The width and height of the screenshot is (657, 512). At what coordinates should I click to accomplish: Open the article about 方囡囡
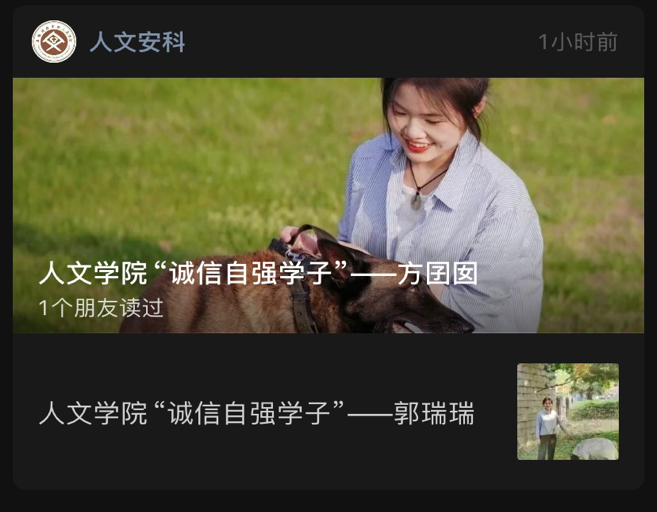click(258, 273)
